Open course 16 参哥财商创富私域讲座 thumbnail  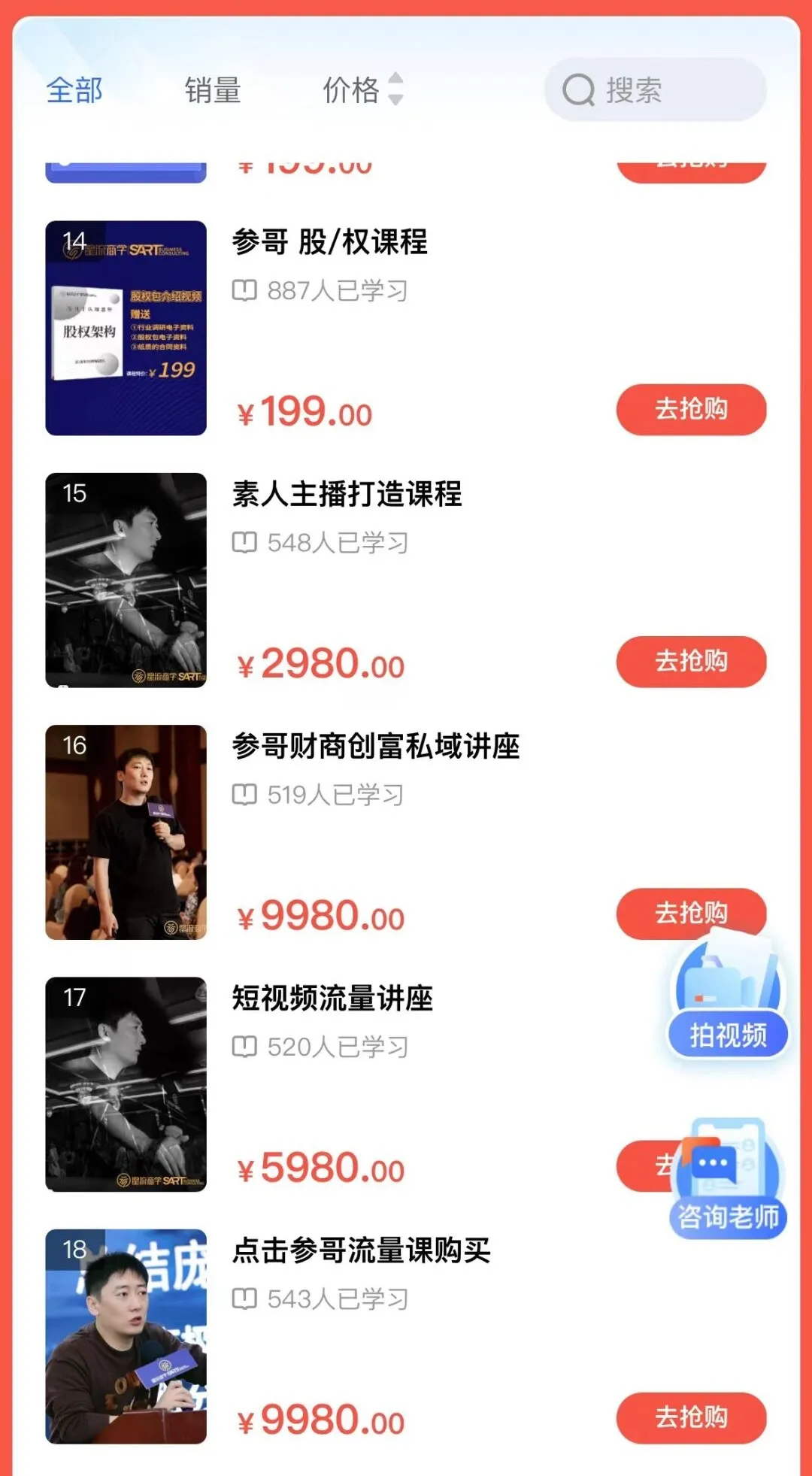click(x=126, y=832)
